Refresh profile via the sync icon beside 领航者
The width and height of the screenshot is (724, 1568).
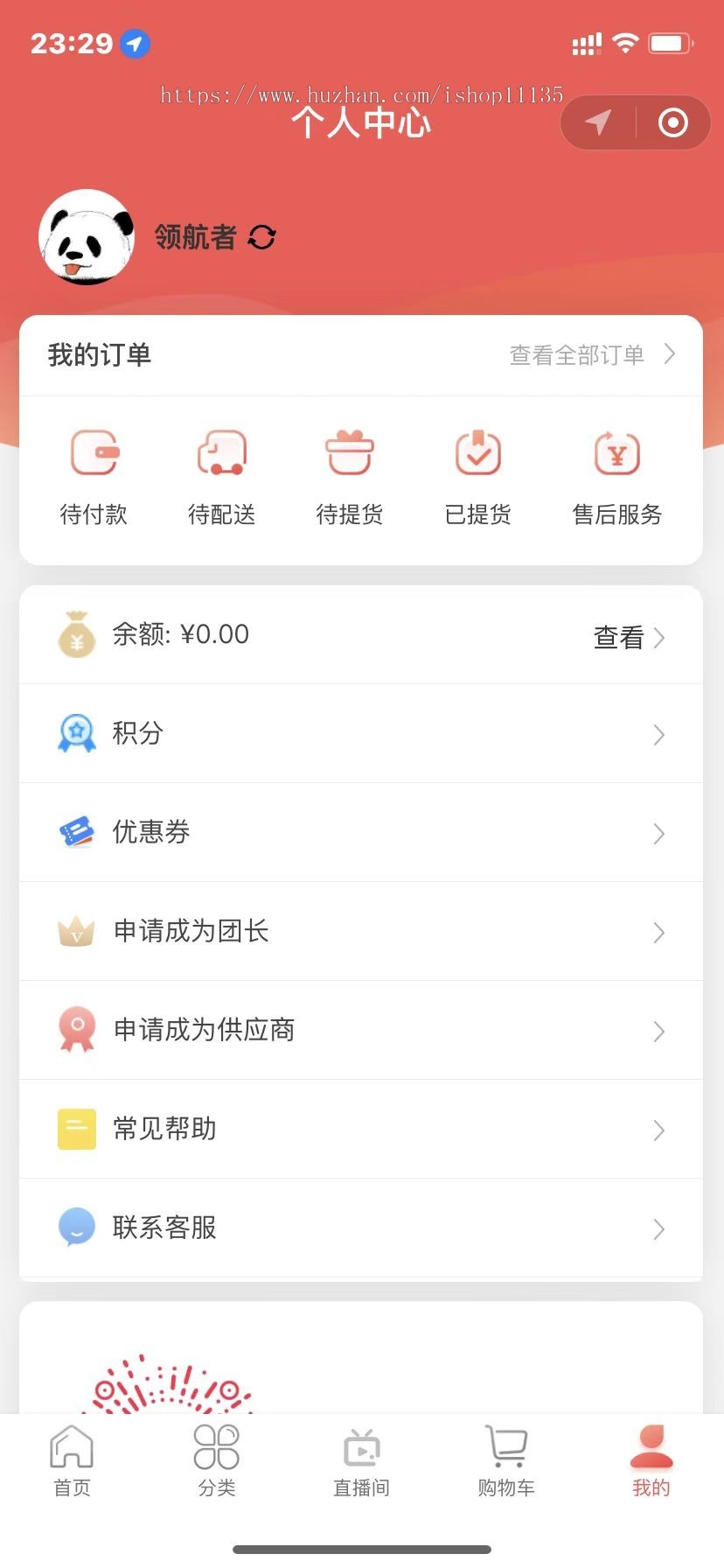pyautogui.click(x=261, y=237)
